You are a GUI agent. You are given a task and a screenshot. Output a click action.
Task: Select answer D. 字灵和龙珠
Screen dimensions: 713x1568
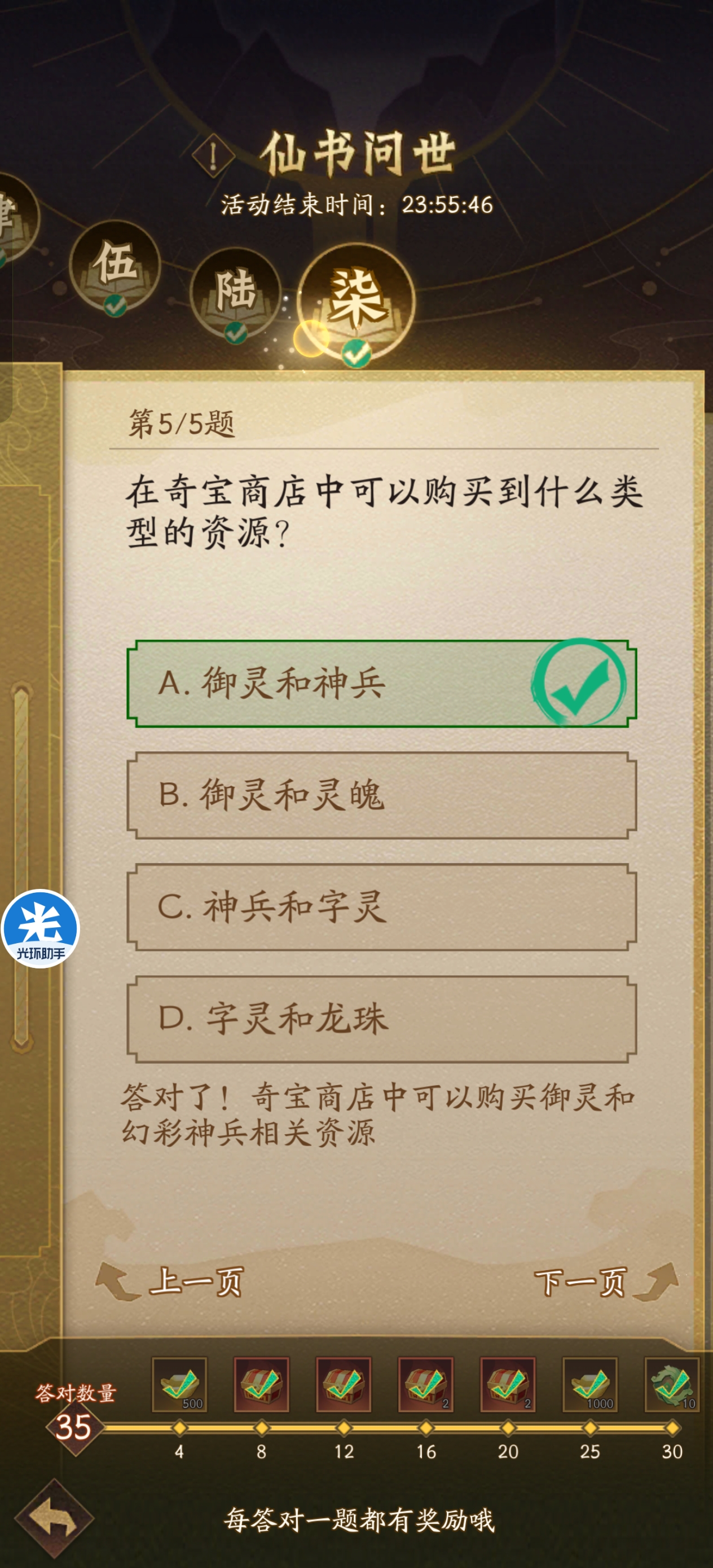381,1019
